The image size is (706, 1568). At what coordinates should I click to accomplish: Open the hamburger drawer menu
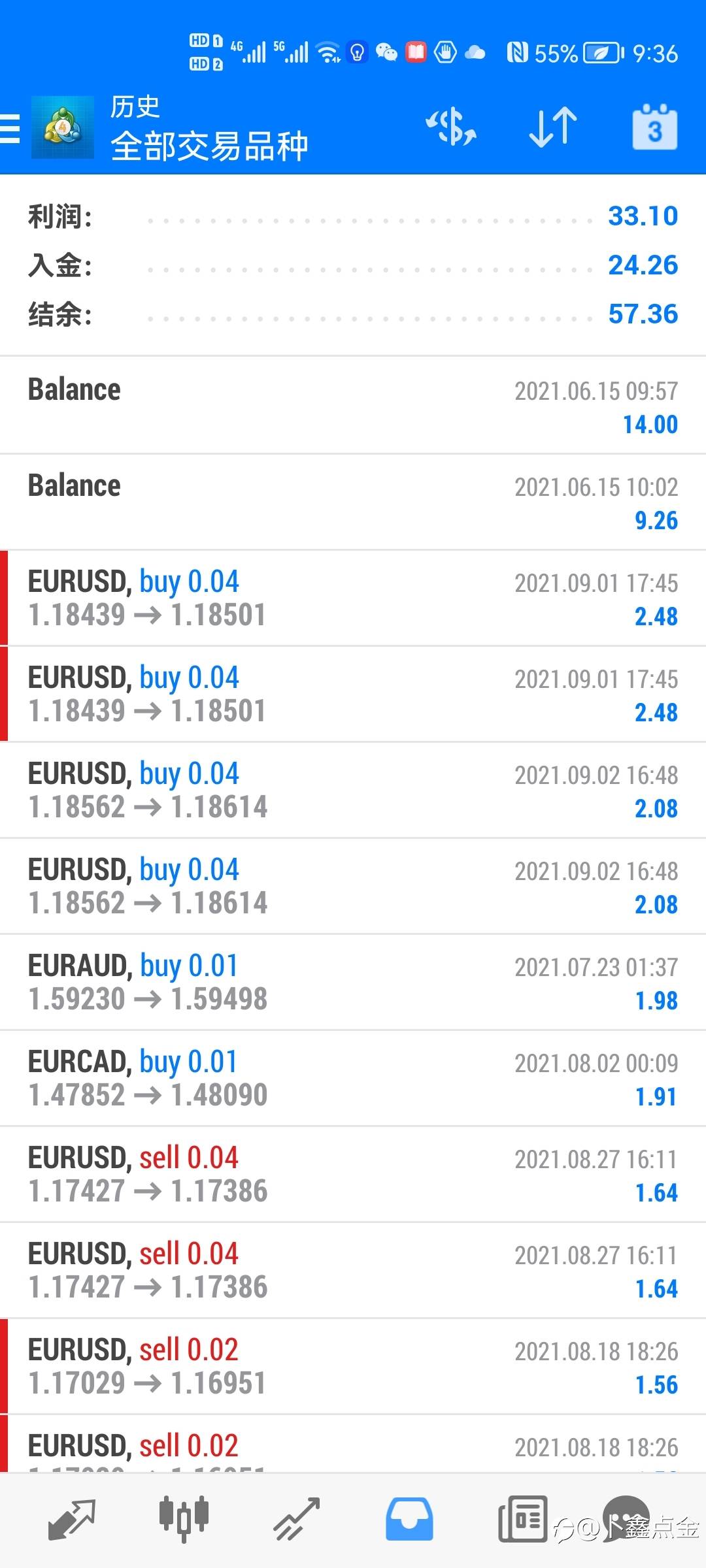[x=10, y=128]
